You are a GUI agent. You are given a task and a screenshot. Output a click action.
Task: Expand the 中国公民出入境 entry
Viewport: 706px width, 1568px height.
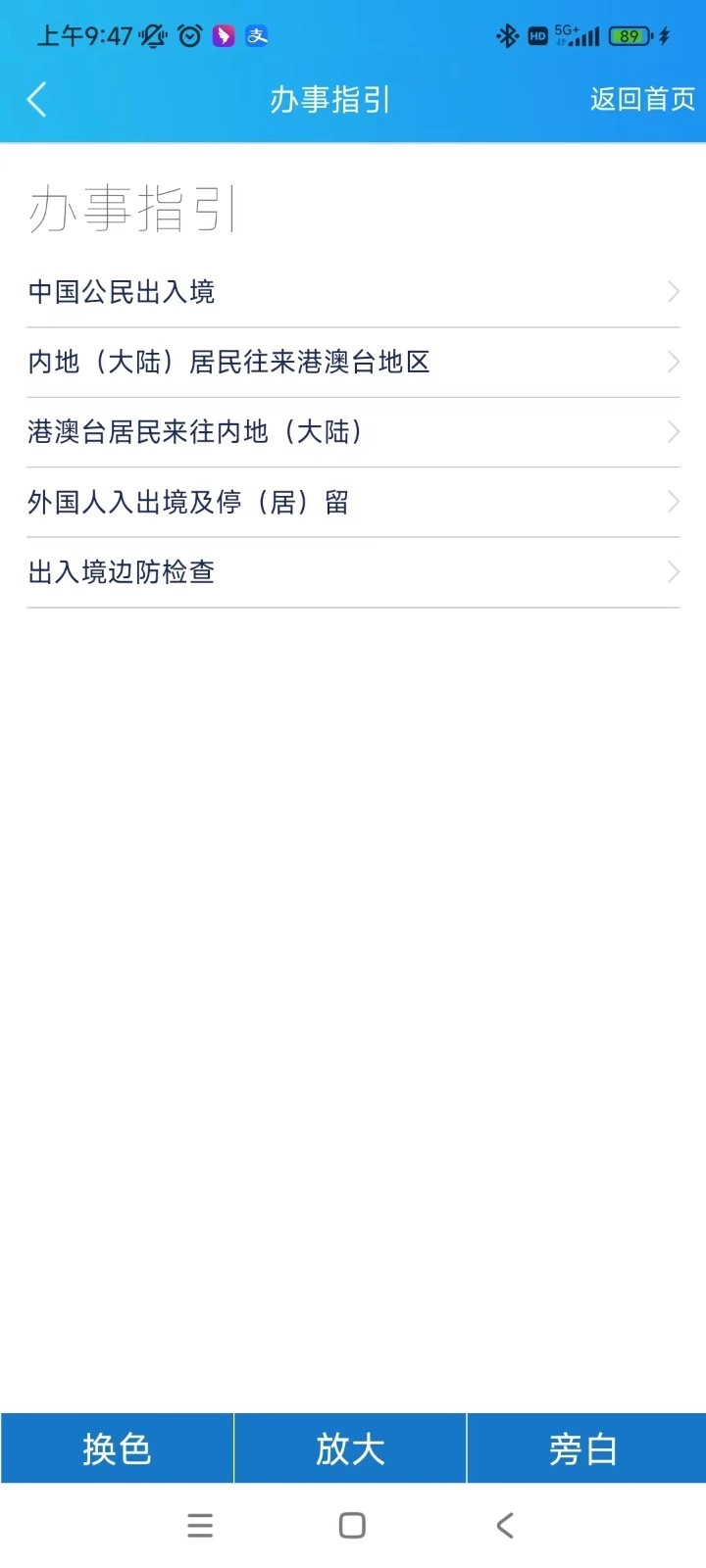point(351,291)
